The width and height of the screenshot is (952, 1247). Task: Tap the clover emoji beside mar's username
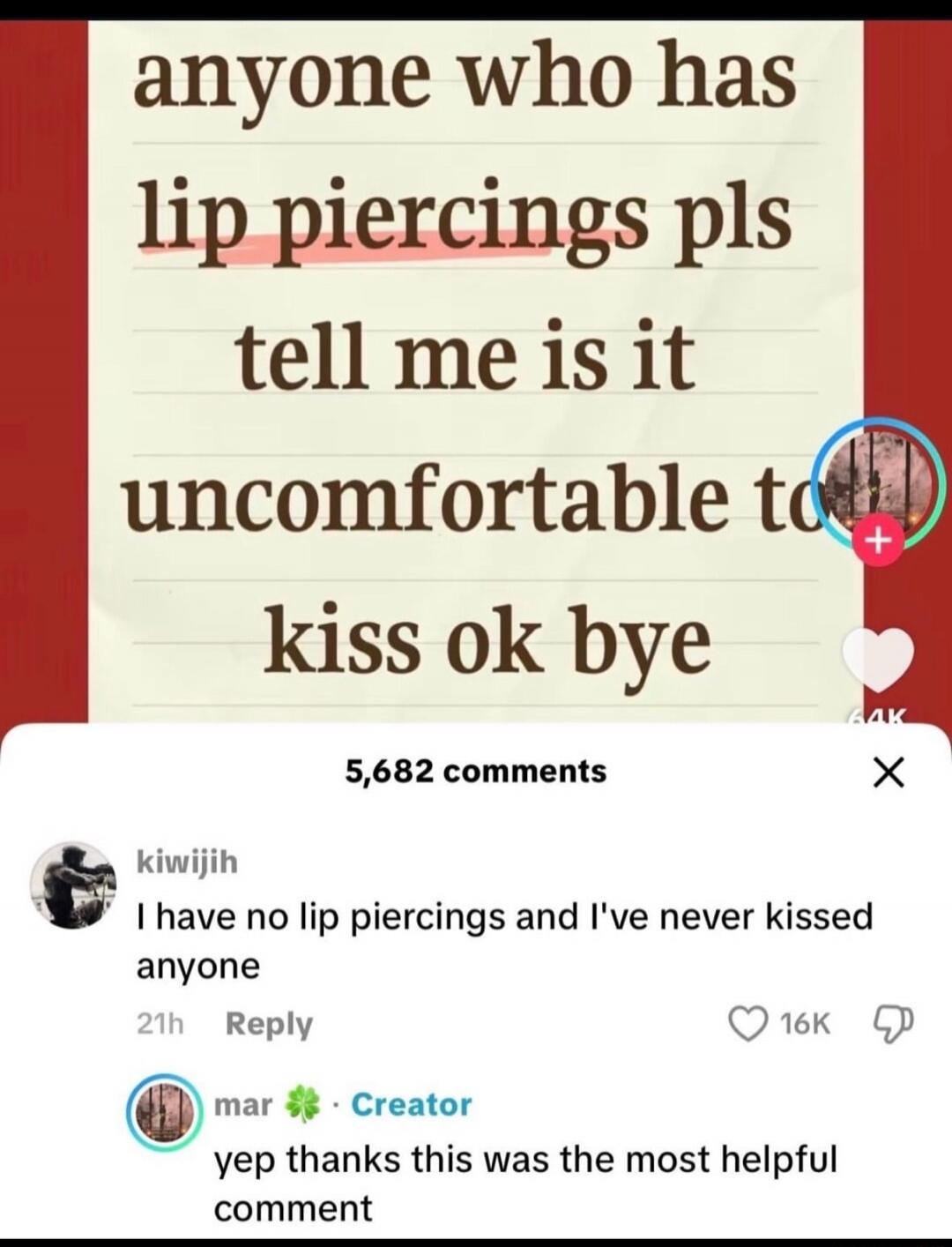tap(301, 1103)
